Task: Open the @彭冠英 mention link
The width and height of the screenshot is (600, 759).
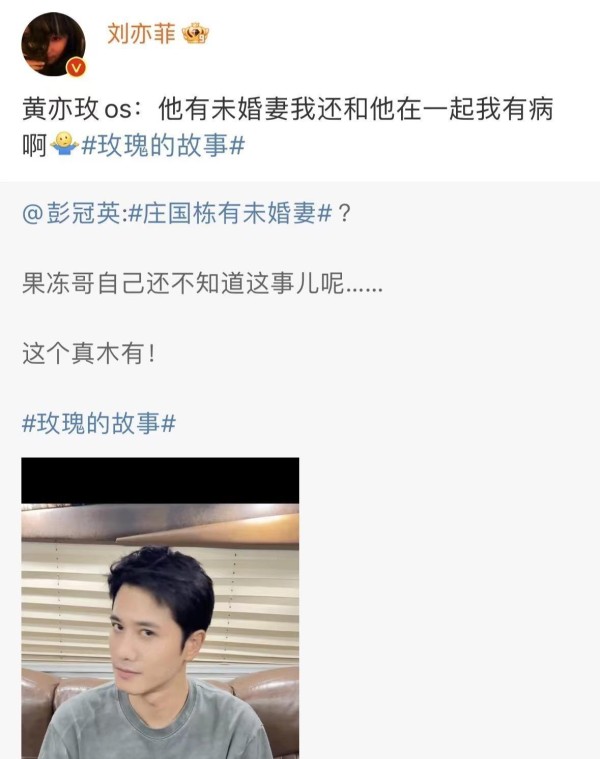Action: click(x=66, y=215)
